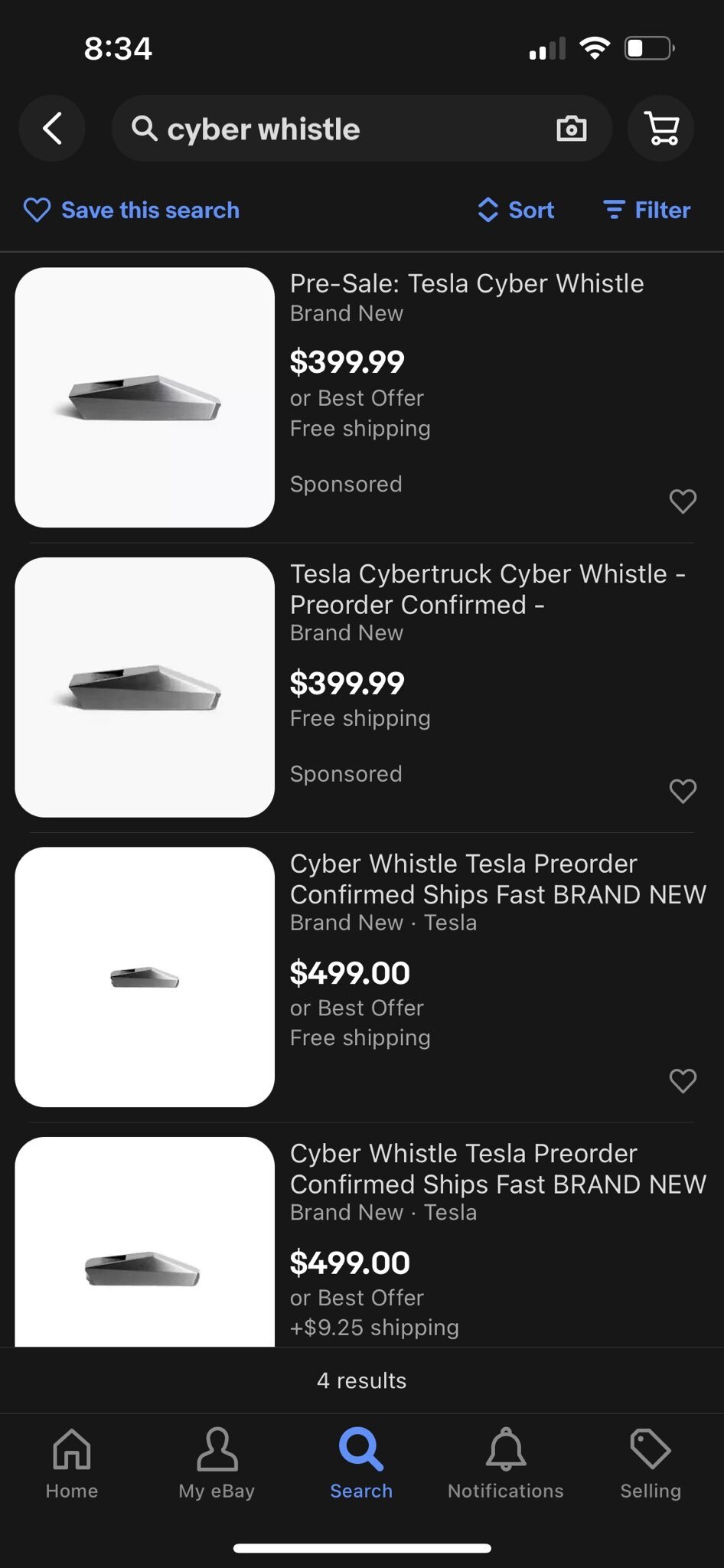Open the $499.00 free shipping Cyber Whistle listing
The image size is (724, 1568).
point(497,879)
